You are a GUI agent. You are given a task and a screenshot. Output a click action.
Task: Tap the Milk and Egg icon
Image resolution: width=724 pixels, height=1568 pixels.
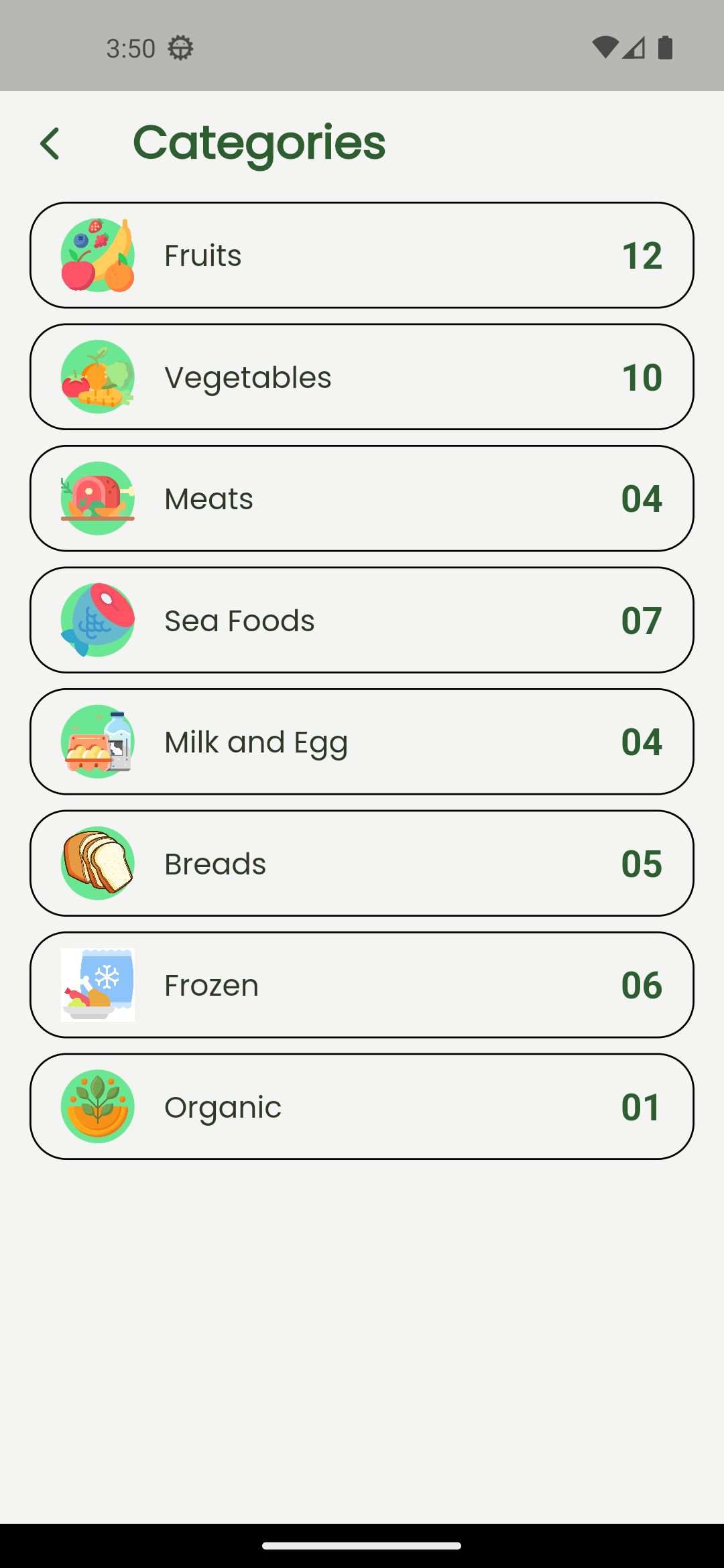(x=98, y=741)
